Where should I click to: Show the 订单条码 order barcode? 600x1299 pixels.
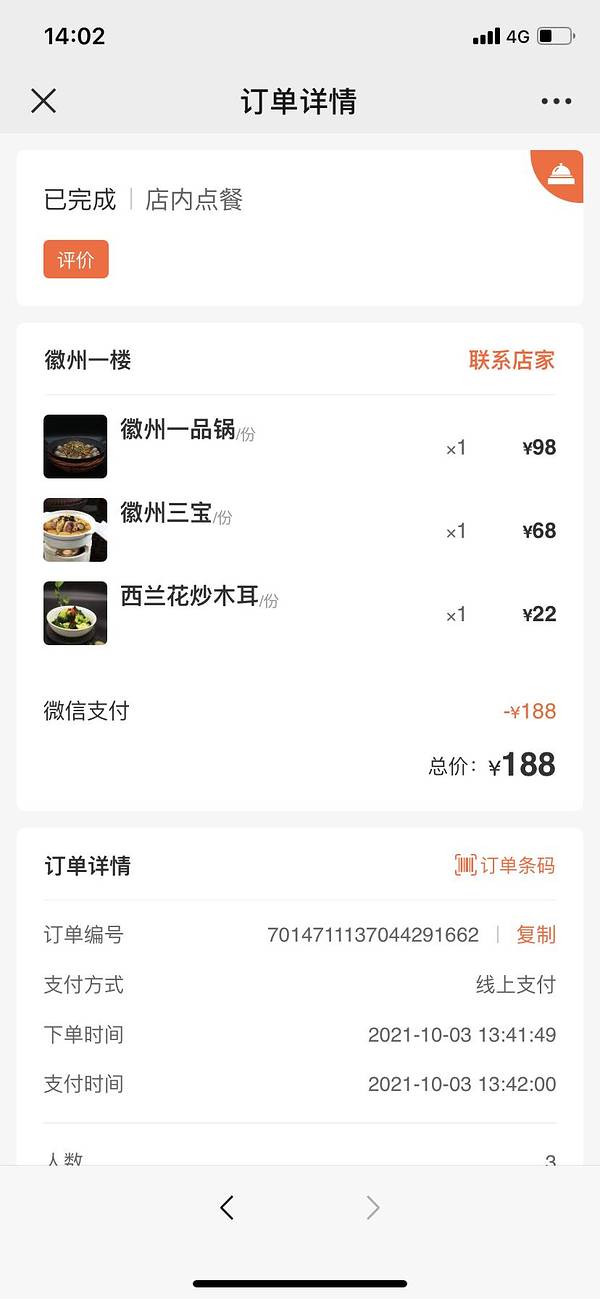(505, 865)
